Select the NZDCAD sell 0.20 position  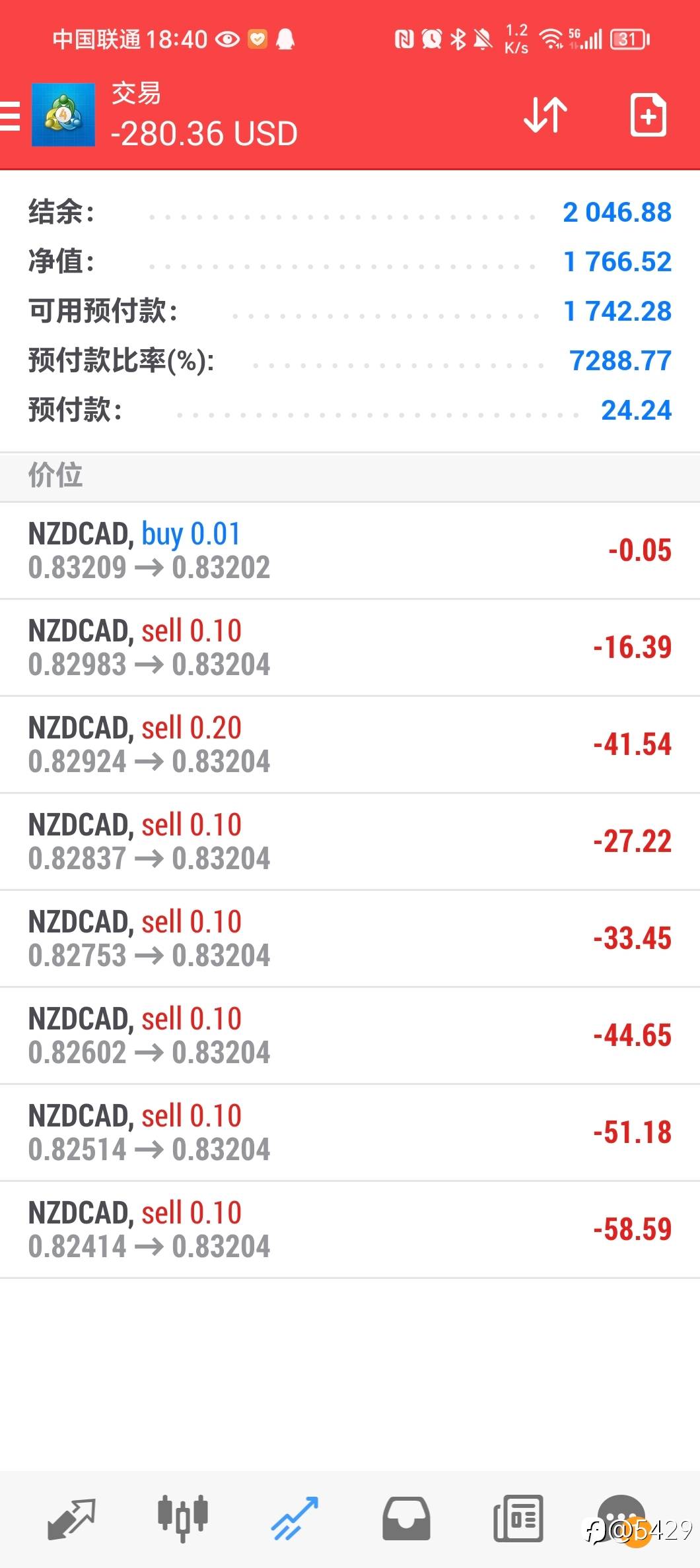point(350,744)
